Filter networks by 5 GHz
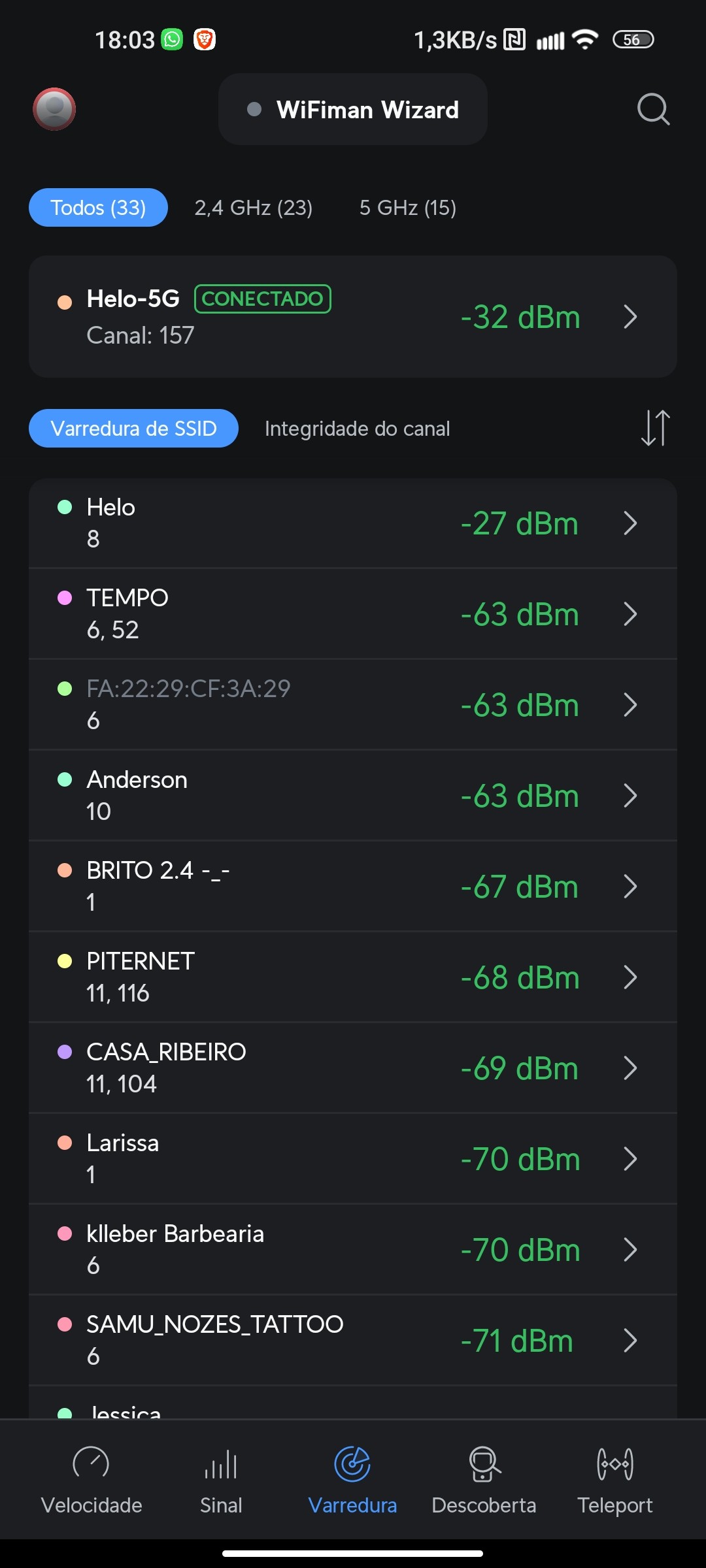Image resolution: width=706 pixels, height=1568 pixels. coord(407,208)
